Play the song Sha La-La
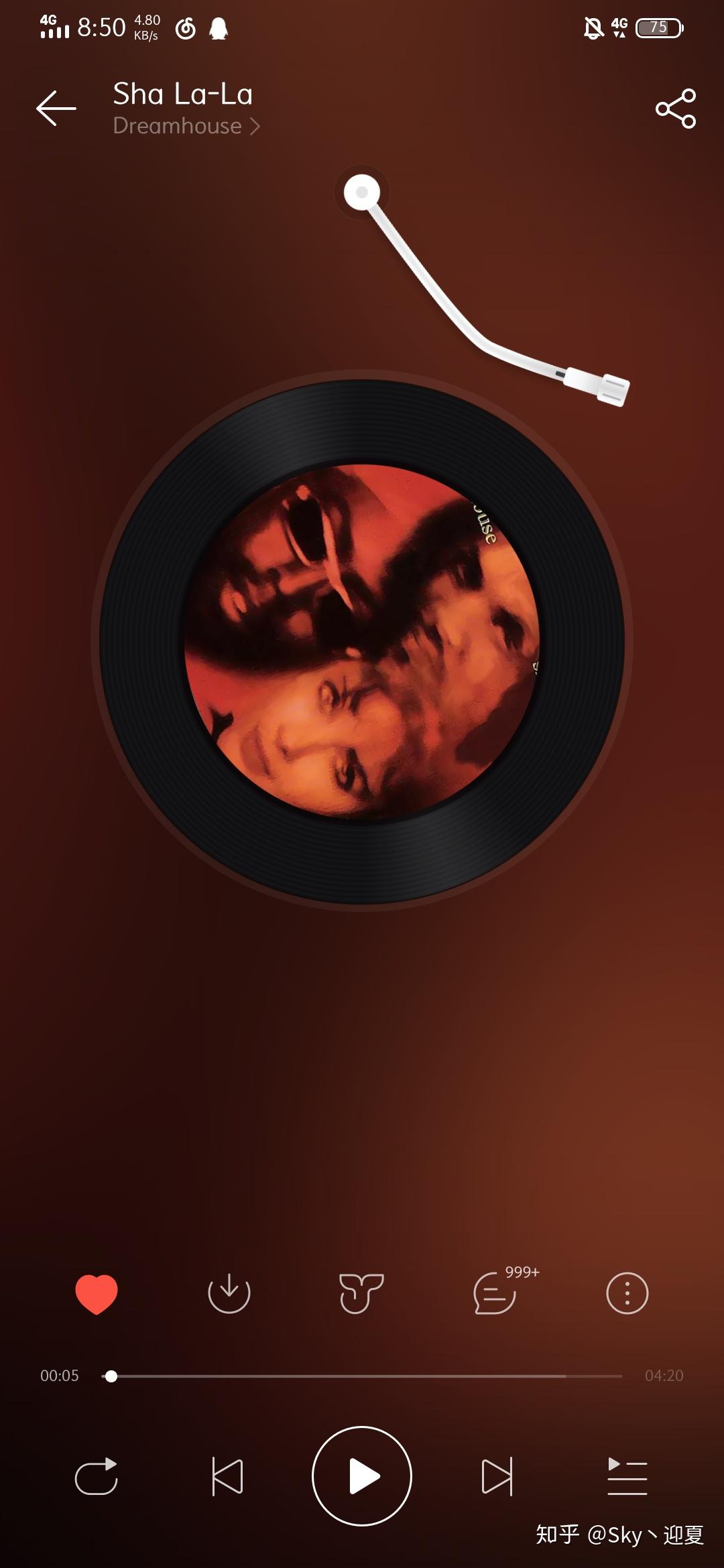This screenshot has height=1568, width=724. coord(362,1476)
